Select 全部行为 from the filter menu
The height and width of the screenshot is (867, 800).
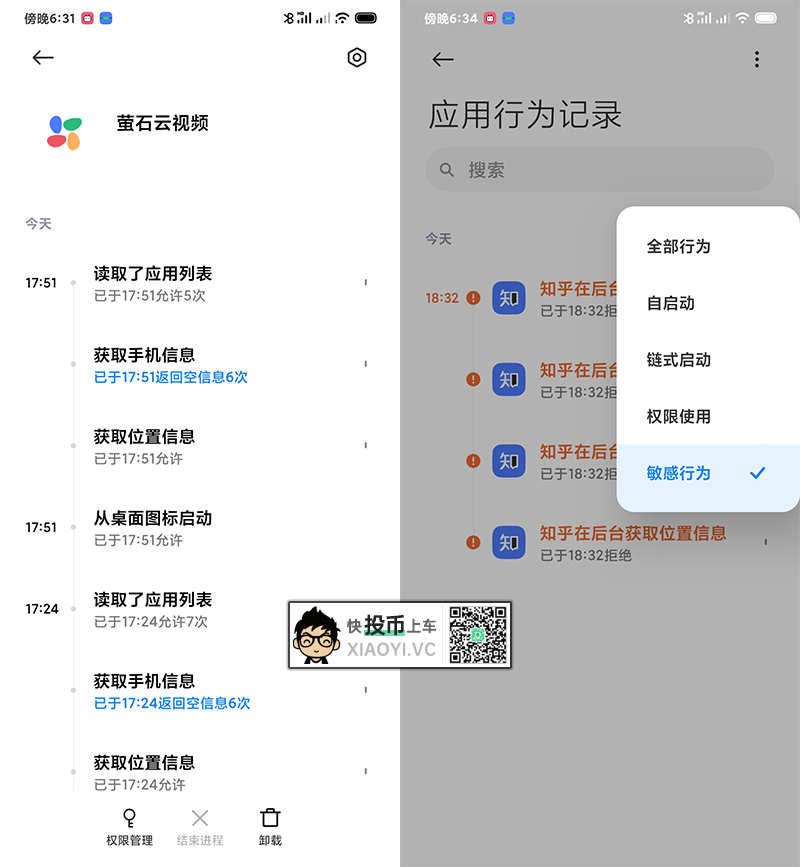tap(679, 246)
